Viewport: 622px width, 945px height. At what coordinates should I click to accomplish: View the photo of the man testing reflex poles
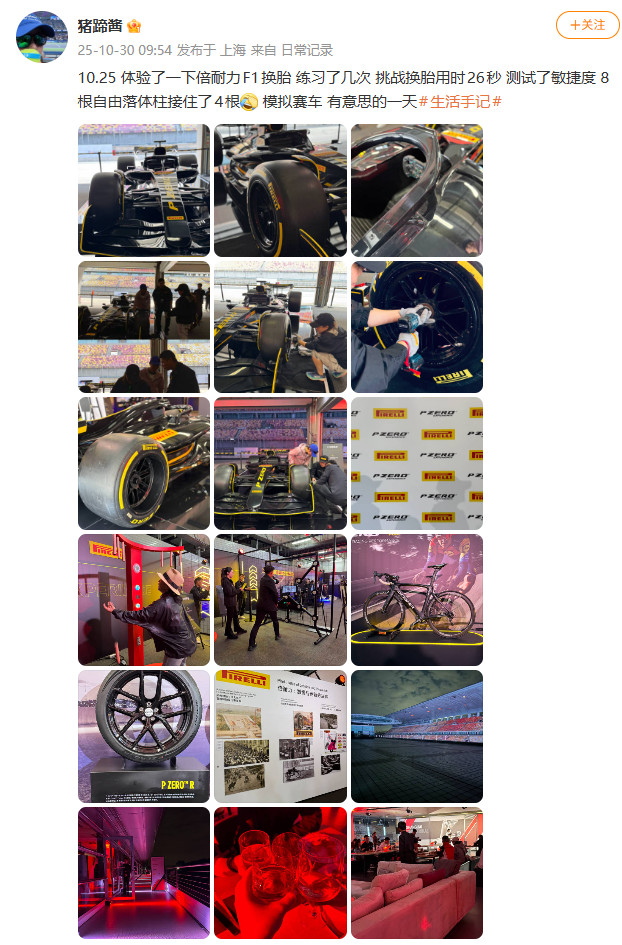point(144,600)
